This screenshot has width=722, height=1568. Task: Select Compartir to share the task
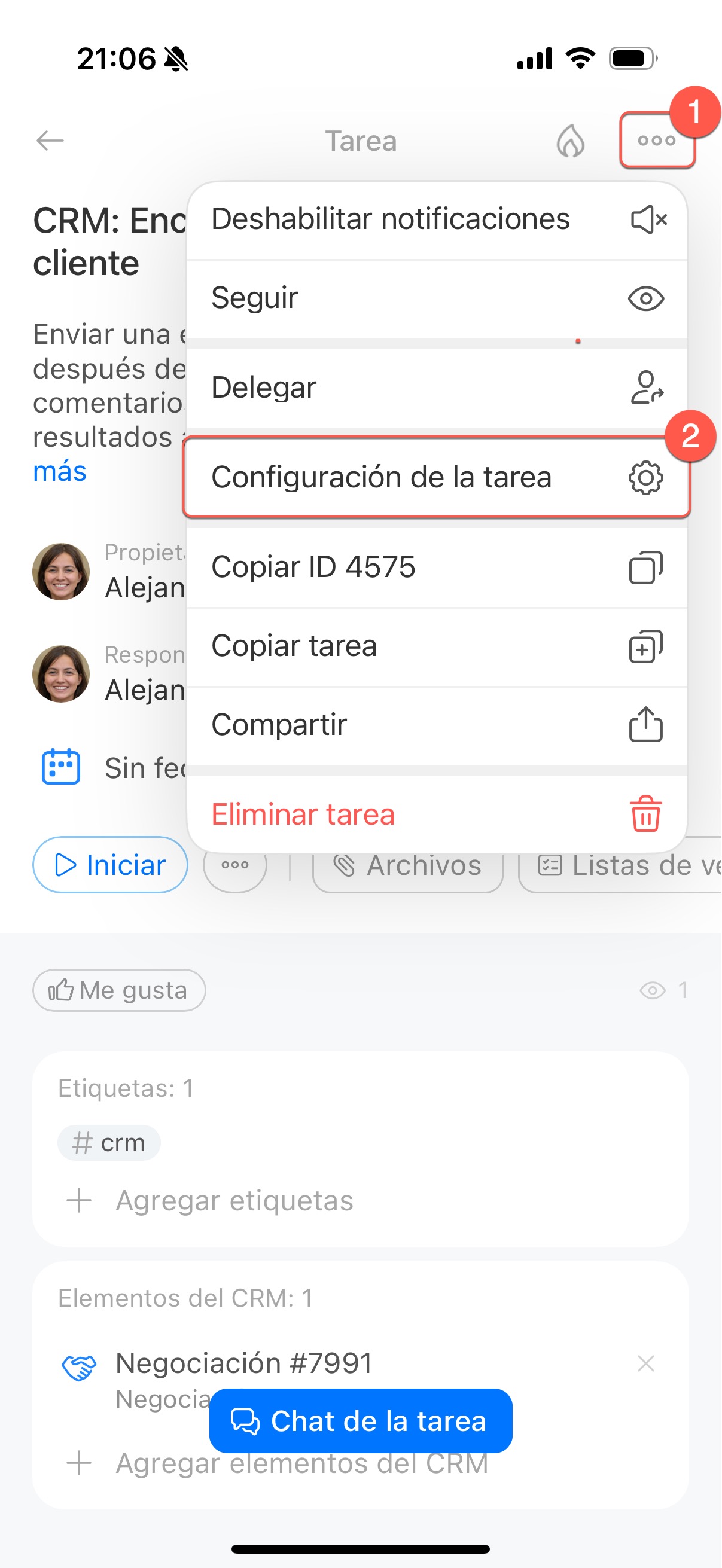(437, 724)
